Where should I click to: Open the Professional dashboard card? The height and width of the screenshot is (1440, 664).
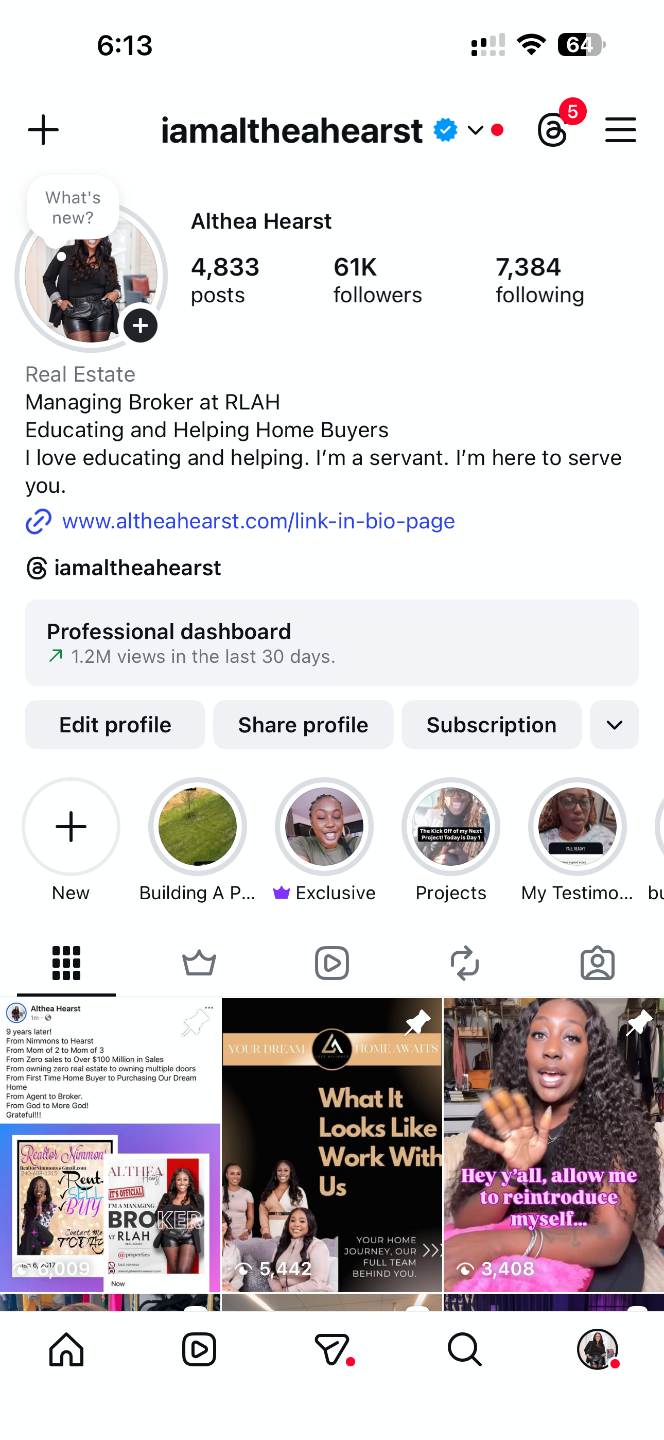tap(331, 643)
